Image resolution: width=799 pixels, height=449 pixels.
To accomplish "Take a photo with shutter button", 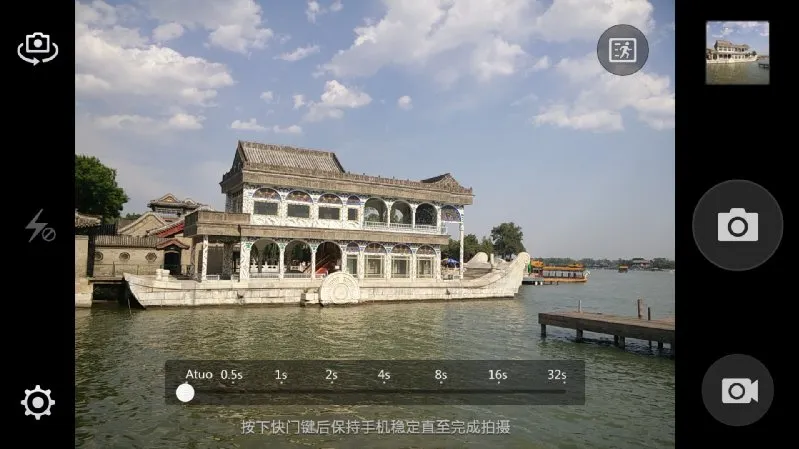I will [737, 226].
